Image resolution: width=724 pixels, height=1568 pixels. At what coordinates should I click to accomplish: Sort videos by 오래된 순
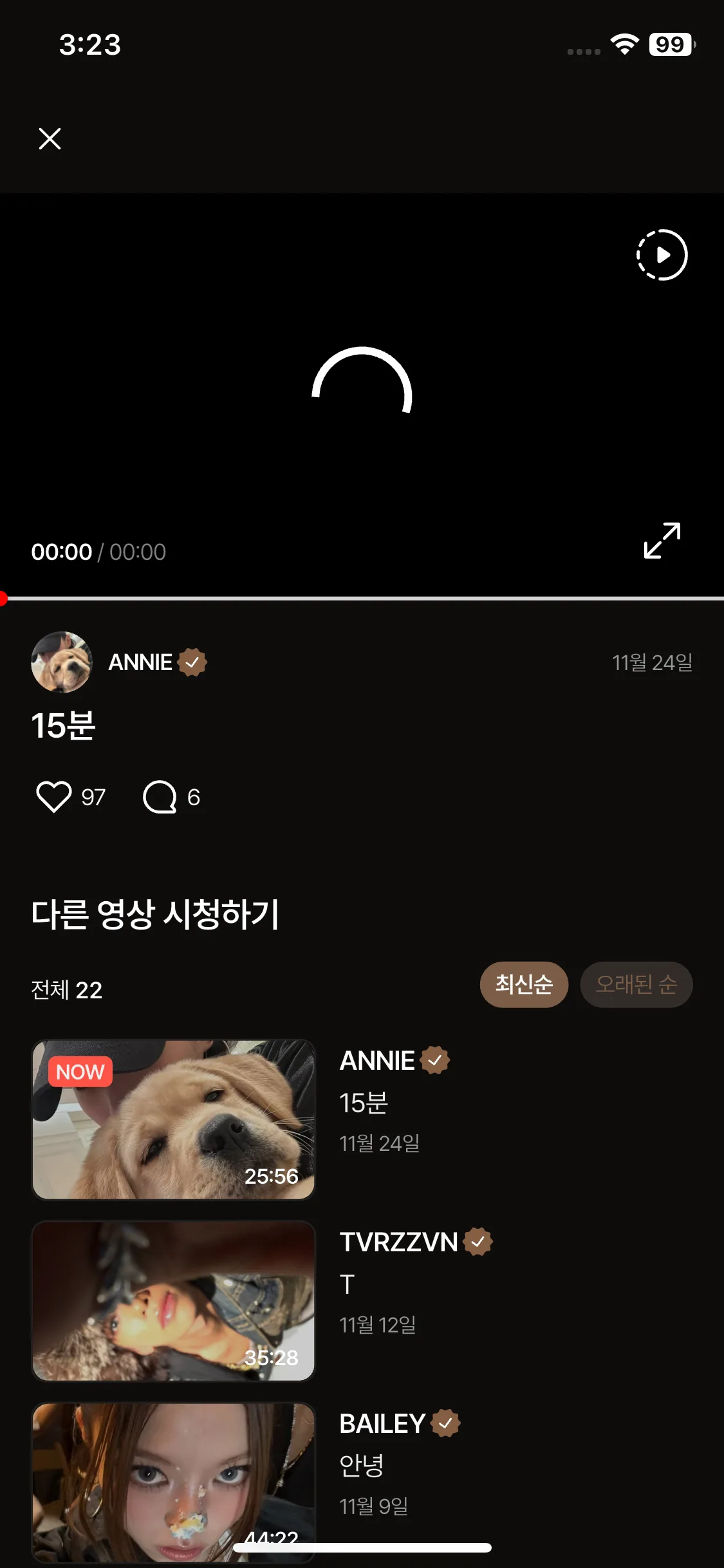[636, 984]
